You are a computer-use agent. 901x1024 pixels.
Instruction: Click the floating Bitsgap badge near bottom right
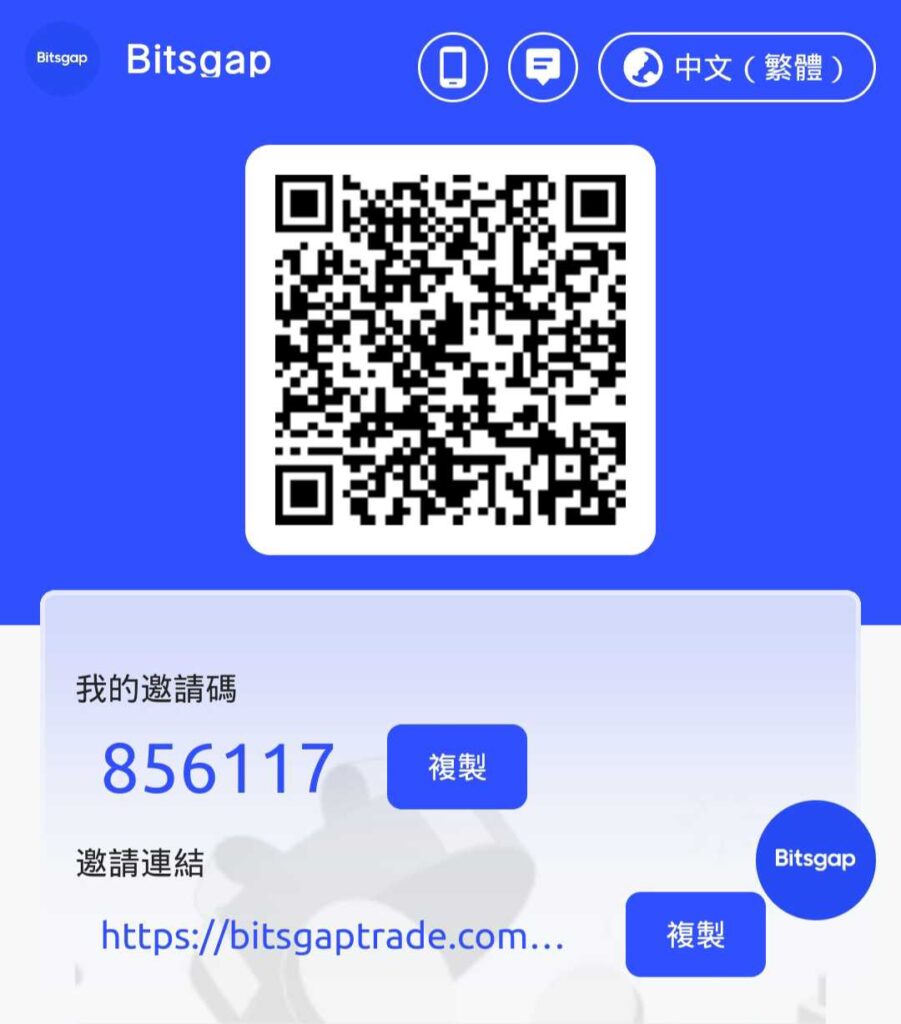pyautogui.click(x=815, y=858)
